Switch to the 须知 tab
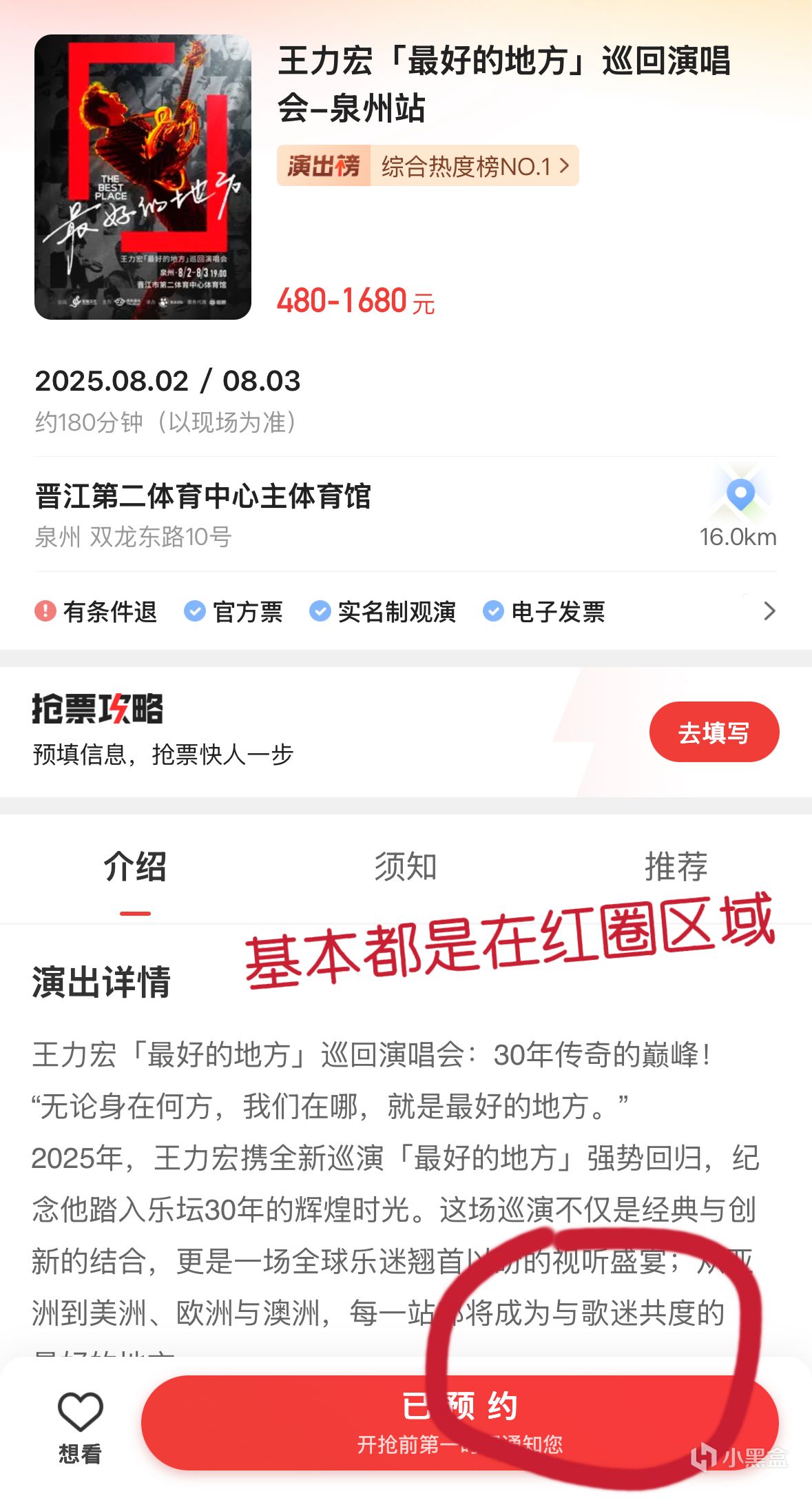 [x=406, y=867]
